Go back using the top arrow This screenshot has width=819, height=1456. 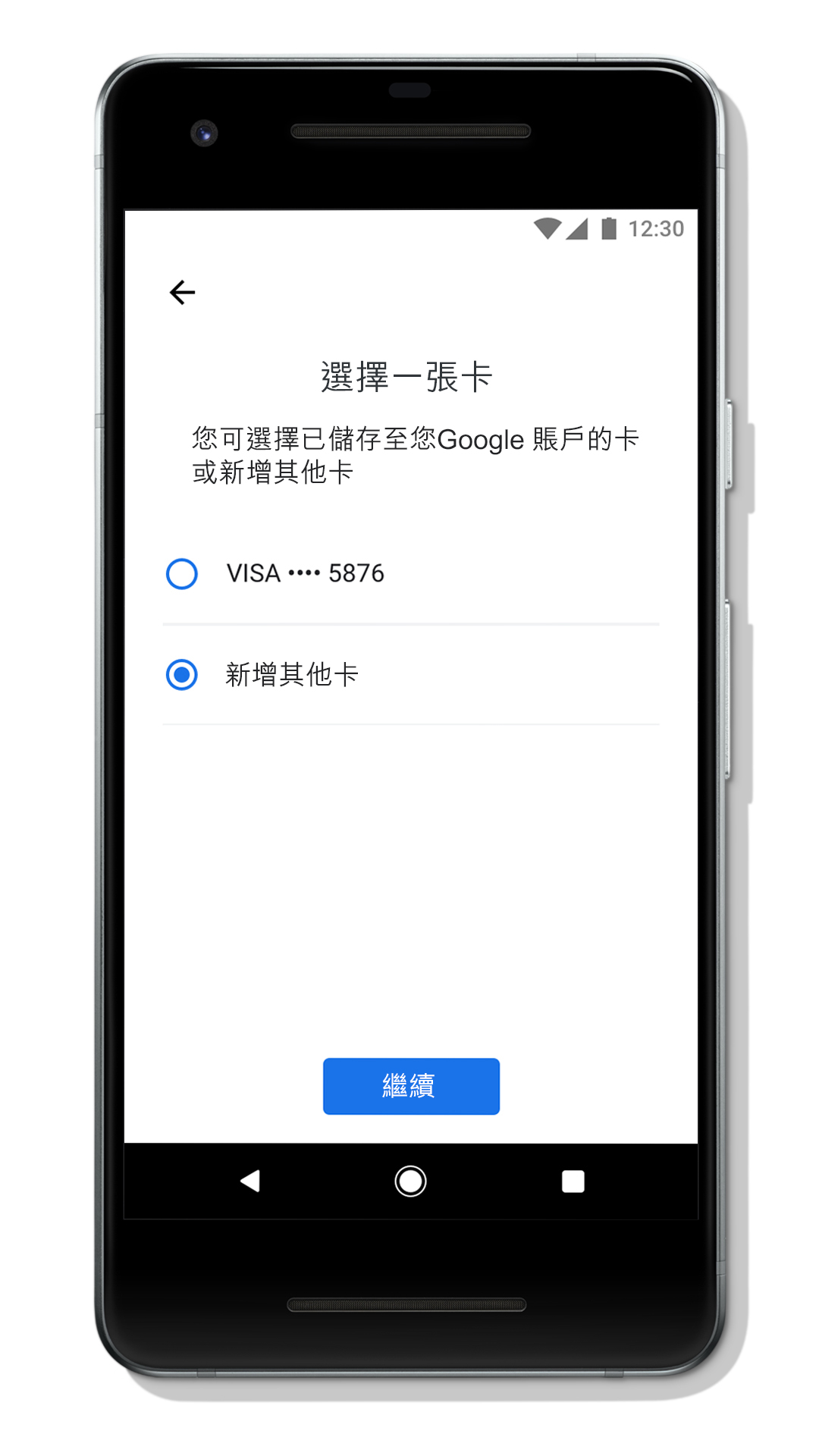(x=182, y=292)
